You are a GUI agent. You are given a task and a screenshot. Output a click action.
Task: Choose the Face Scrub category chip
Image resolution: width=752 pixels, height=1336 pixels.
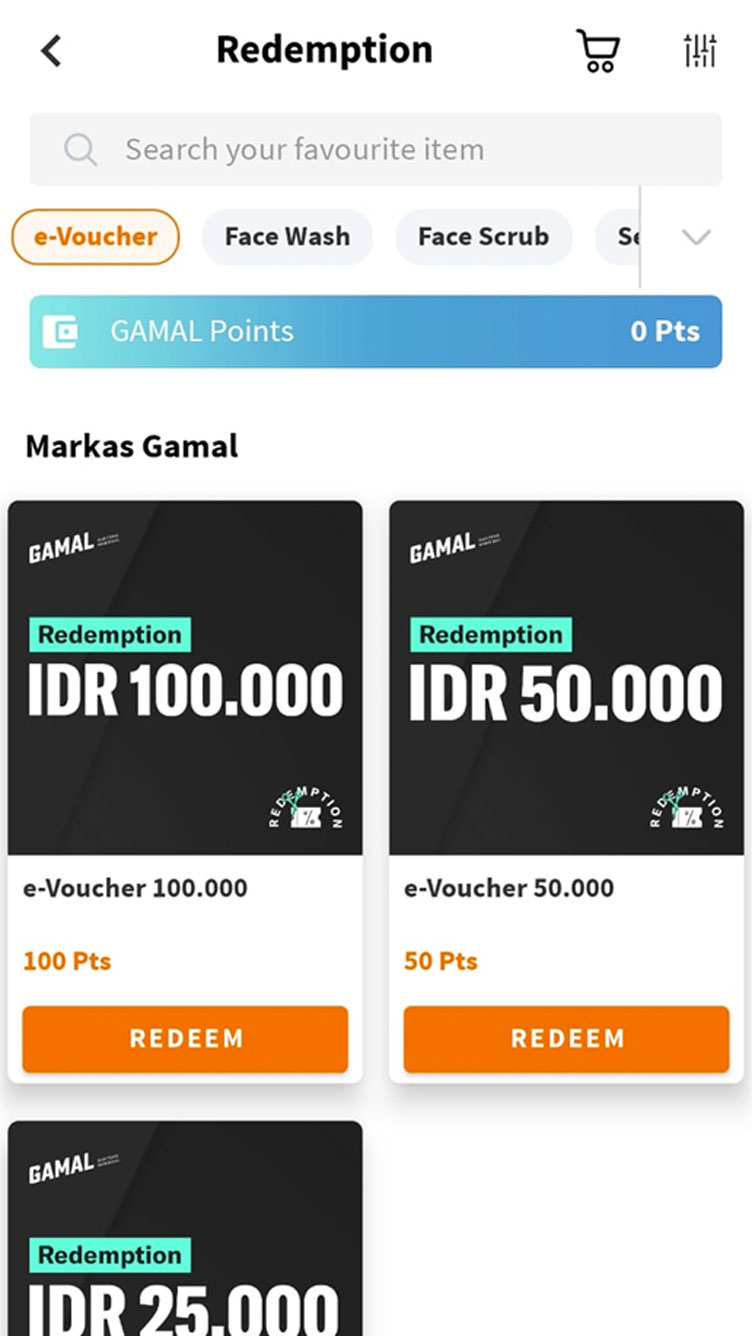[483, 237]
